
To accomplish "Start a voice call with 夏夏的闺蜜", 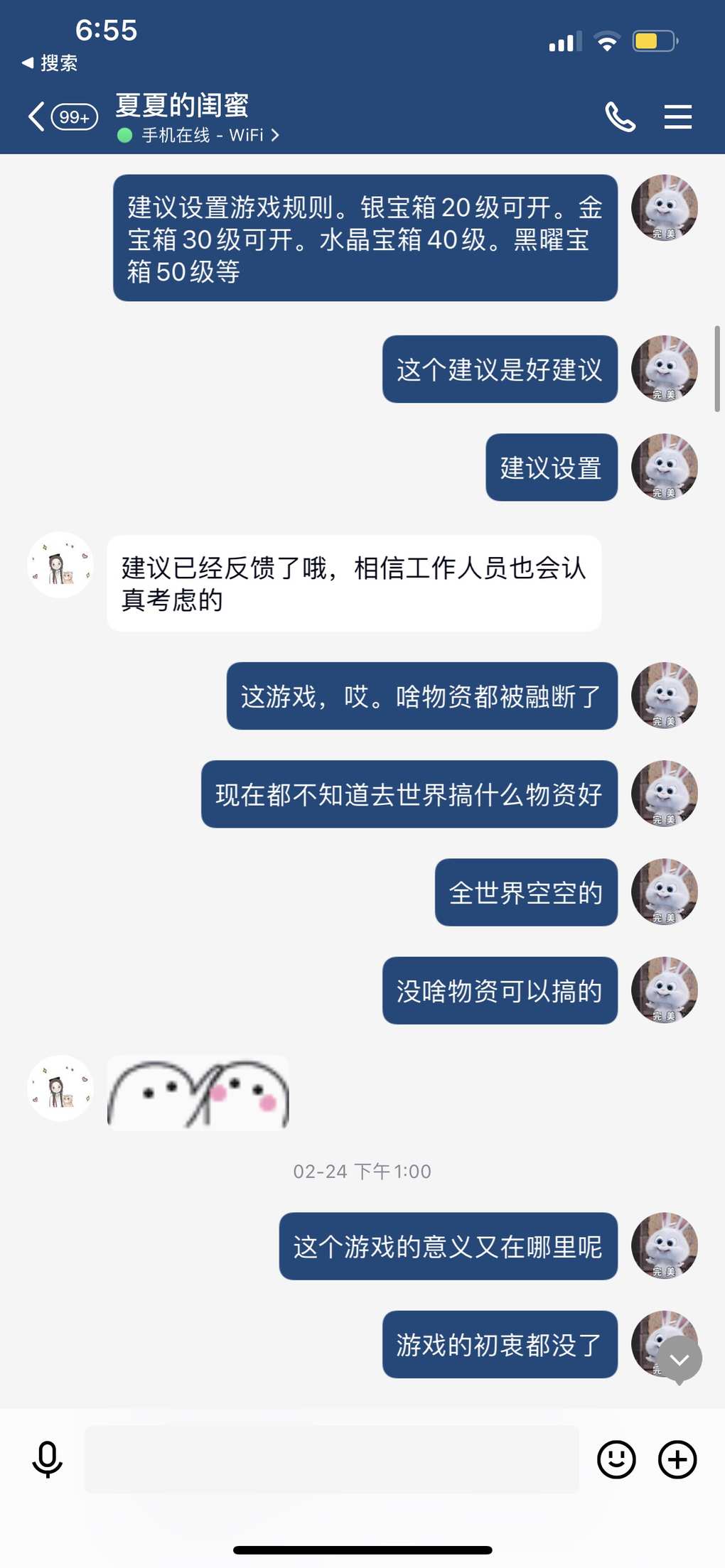I will tap(620, 117).
